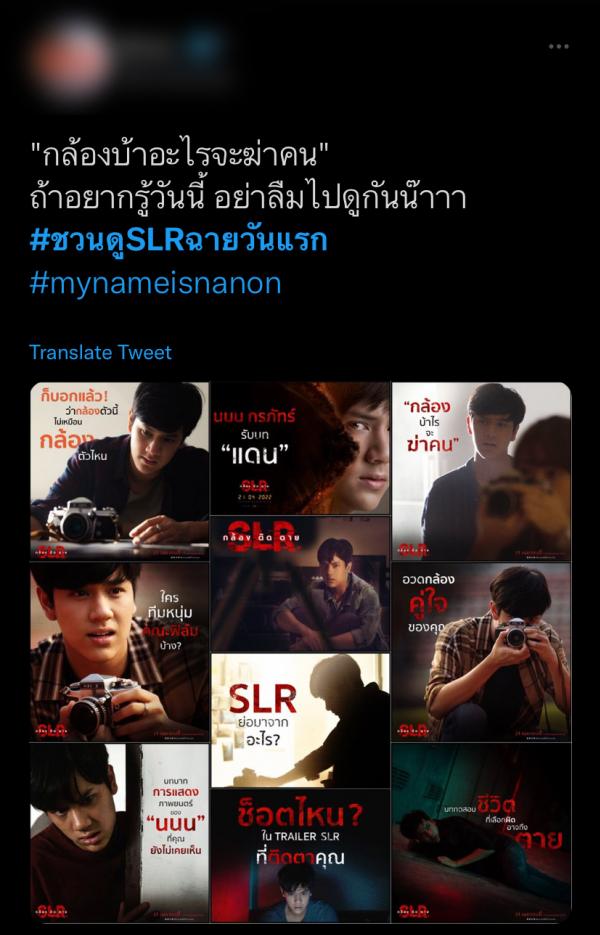The height and width of the screenshot is (935, 600).
Task: Tap Translate Tweet
Action: [x=100, y=352]
